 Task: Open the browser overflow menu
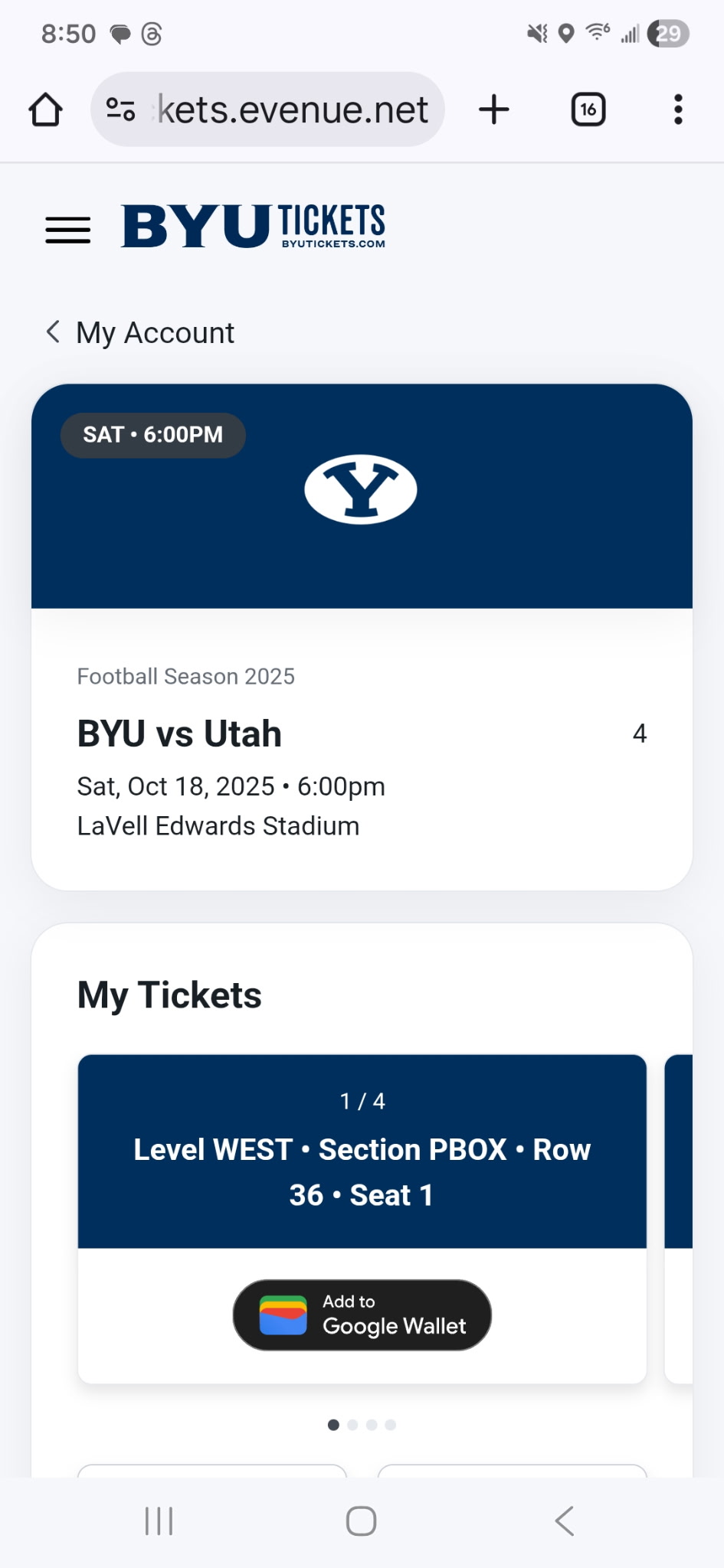pos(677,109)
